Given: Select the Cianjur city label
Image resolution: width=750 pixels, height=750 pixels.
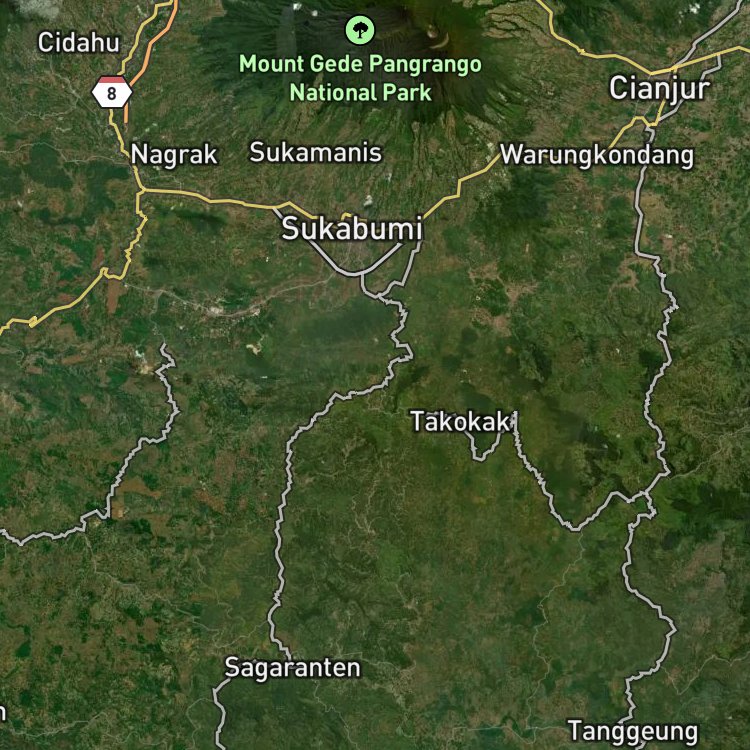Looking at the screenshot, I should pyautogui.click(x=659, y=89).
